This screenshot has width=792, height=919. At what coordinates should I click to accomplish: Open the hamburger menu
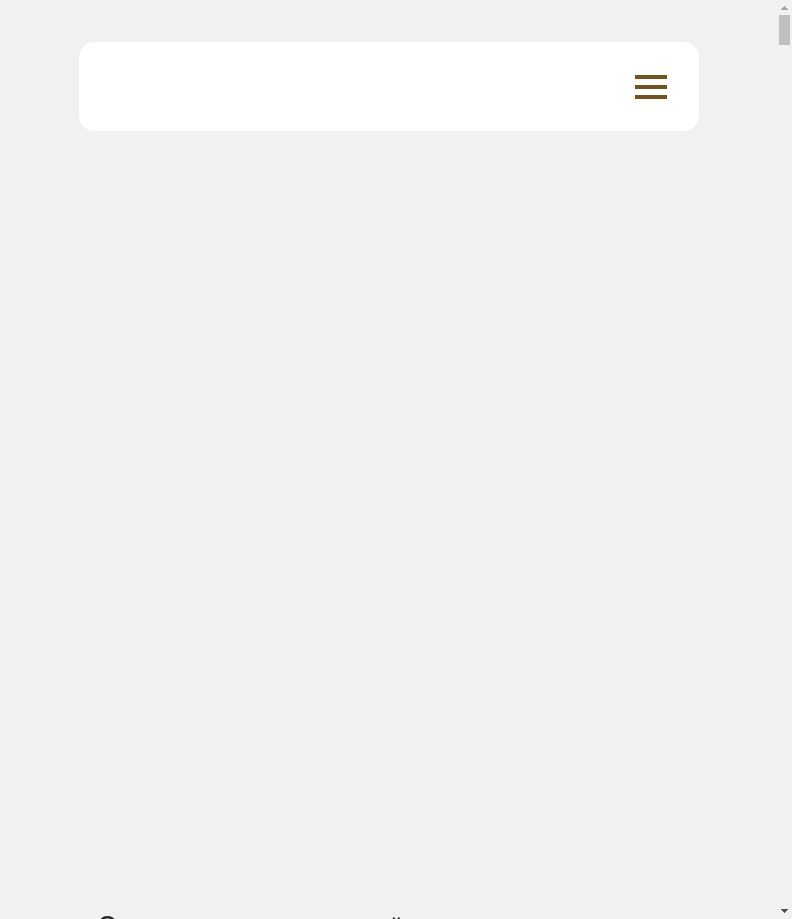click(x=650, y=87)
